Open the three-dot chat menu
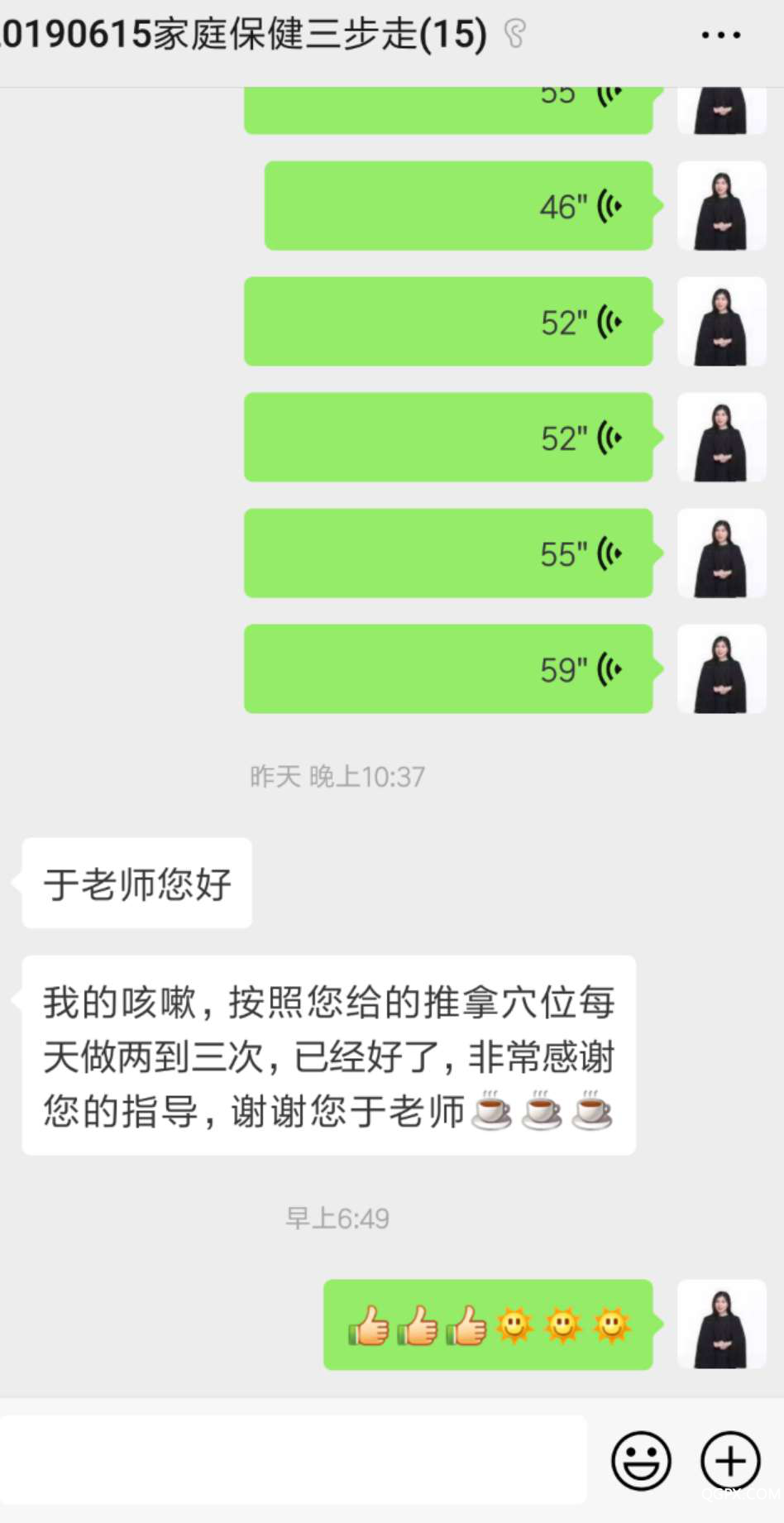The width and height of the screenshot is (784, 1523). (720, 36)
